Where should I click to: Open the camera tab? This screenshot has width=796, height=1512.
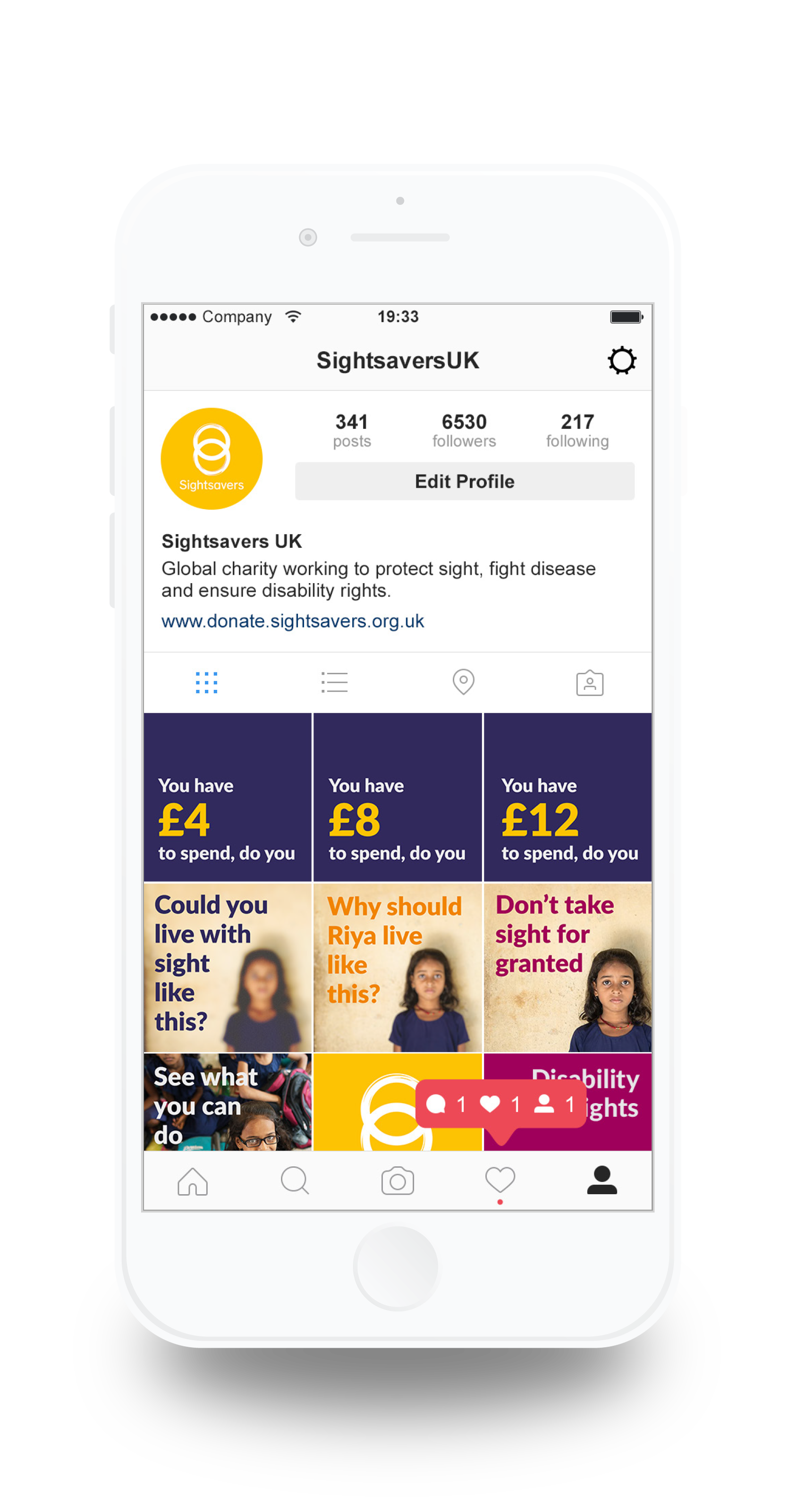[x=398, y=1181]
